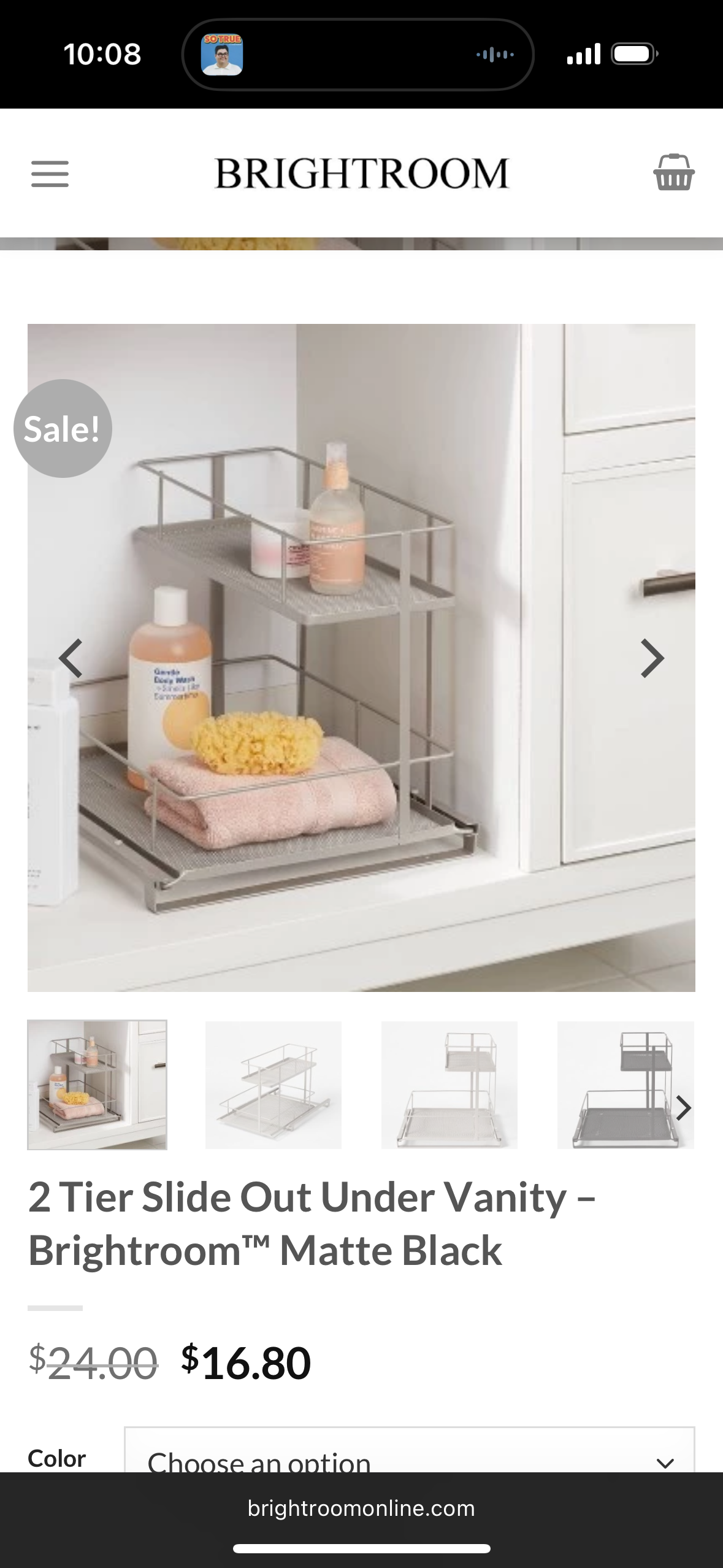Open the Dynamic Island live activity

tap(358, 55)
